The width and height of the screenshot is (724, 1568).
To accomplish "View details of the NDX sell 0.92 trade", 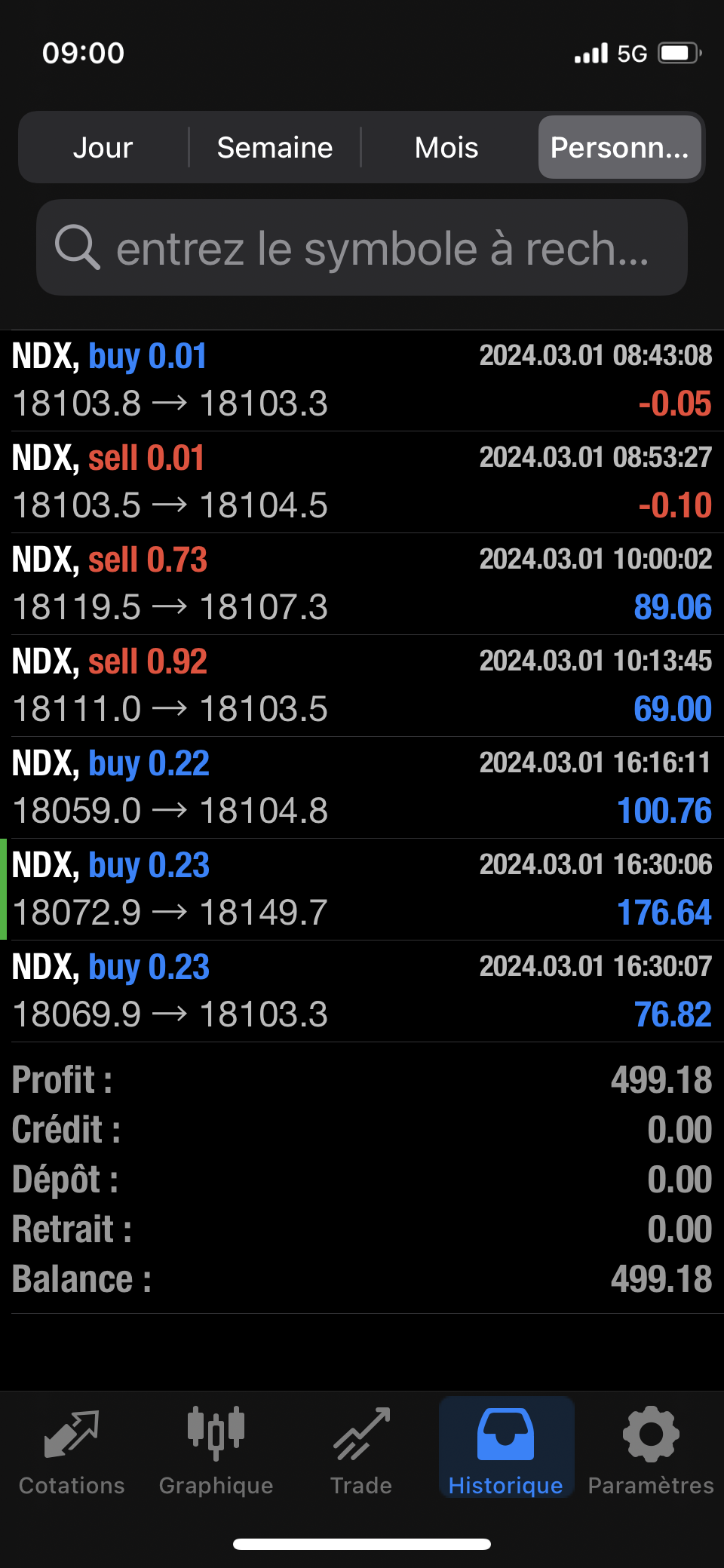I will coord(362,686).
